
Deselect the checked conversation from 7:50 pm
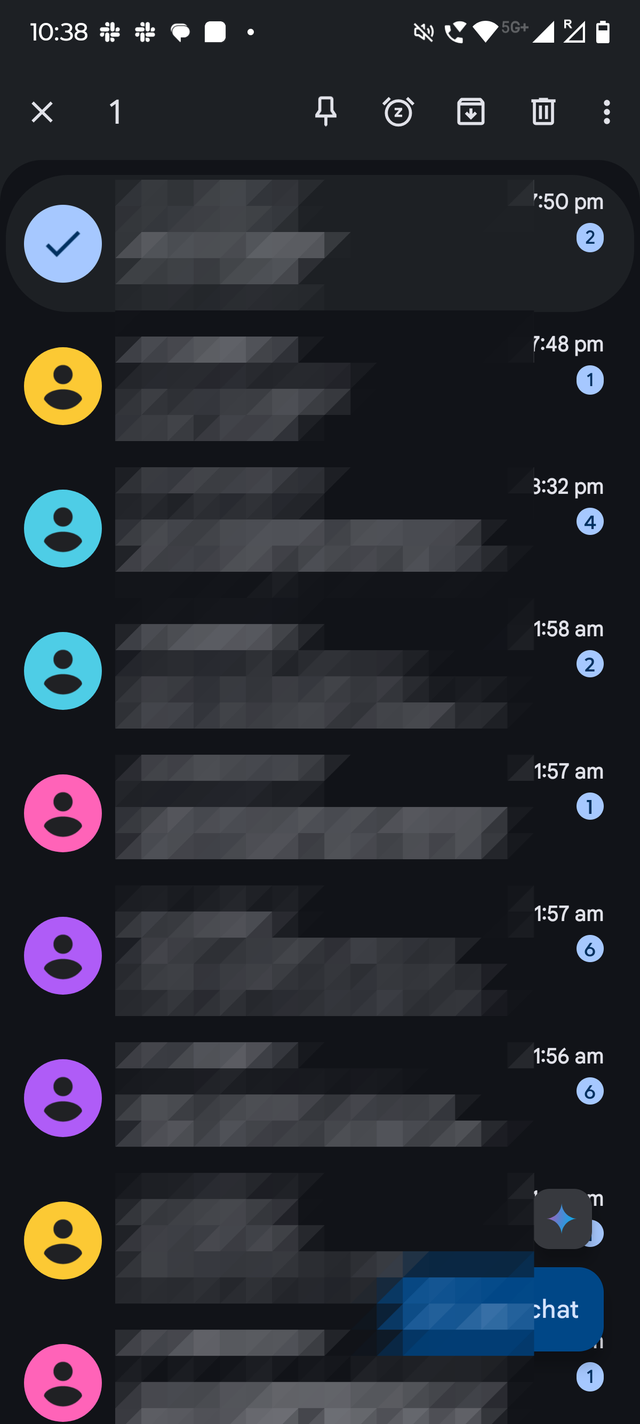pyautogui.click(x=63, y=243)
